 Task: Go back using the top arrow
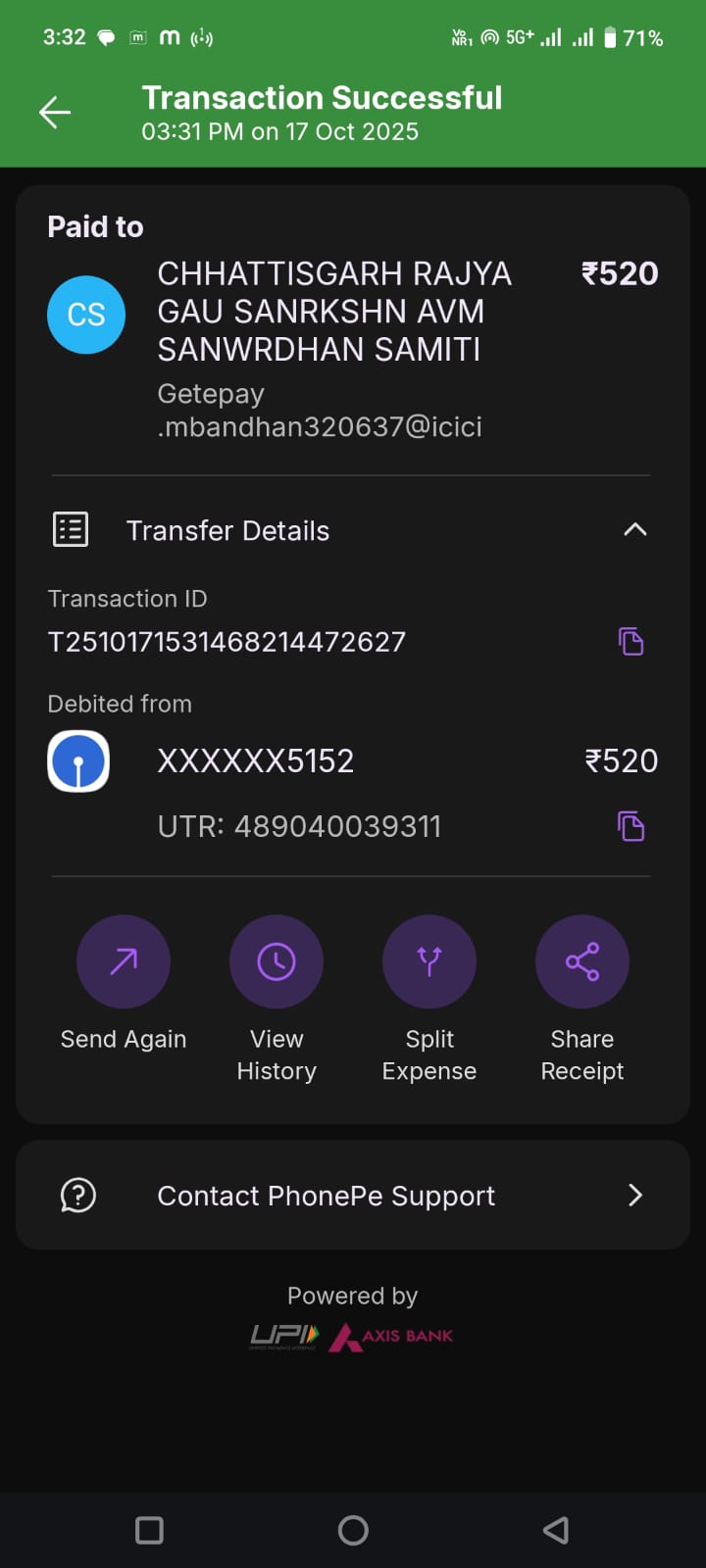coord(55,114)
